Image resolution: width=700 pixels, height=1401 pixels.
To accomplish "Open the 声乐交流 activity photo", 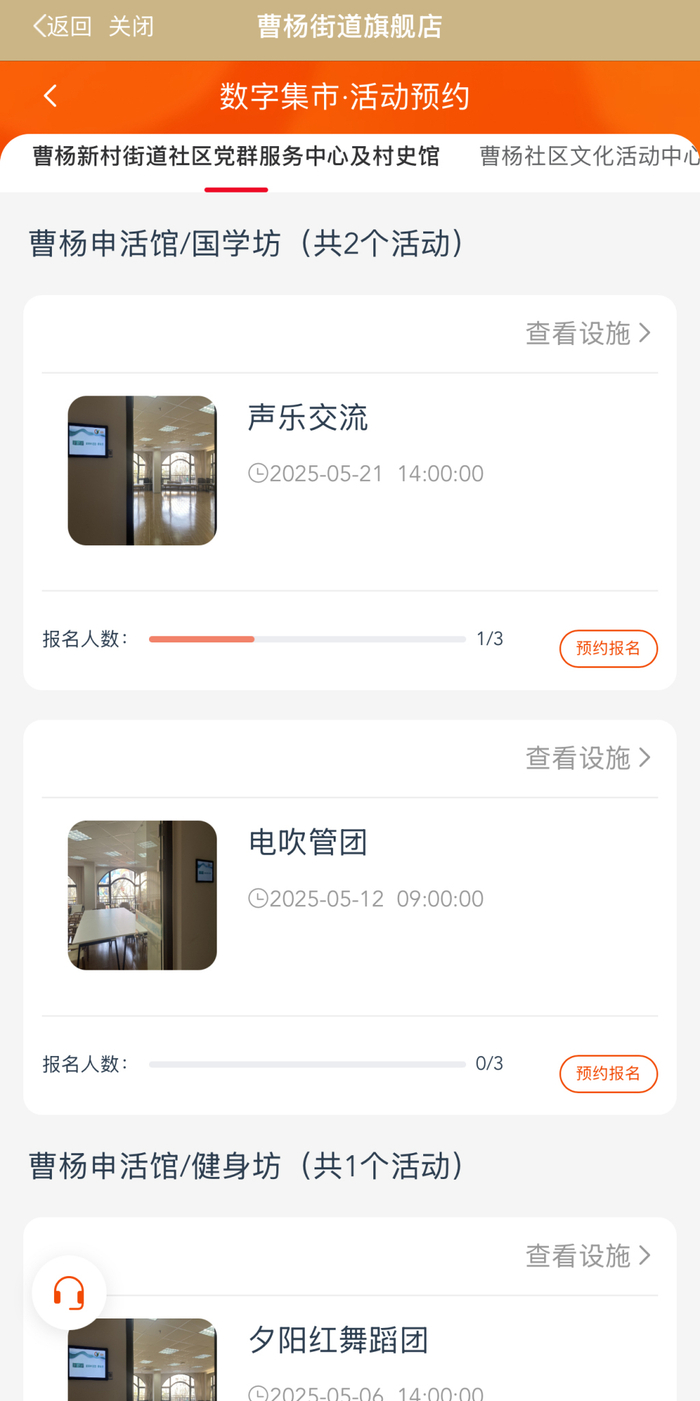I will click(x=142, y=470).
